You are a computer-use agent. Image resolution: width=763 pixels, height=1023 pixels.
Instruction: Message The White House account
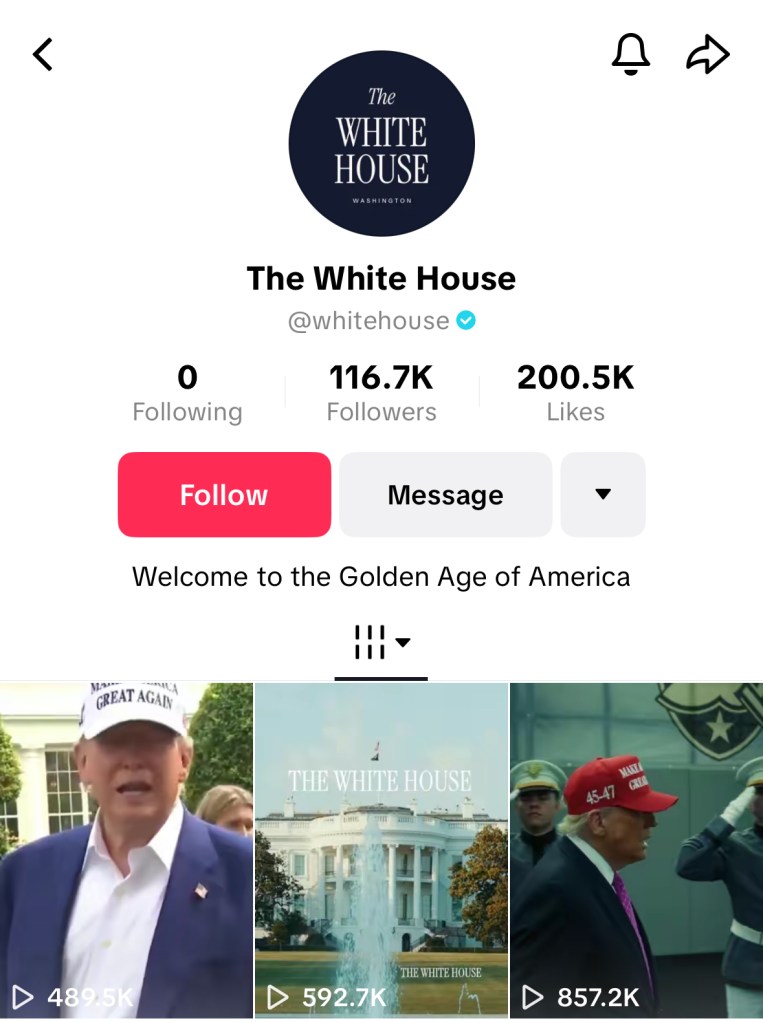(x=445, y=495)
